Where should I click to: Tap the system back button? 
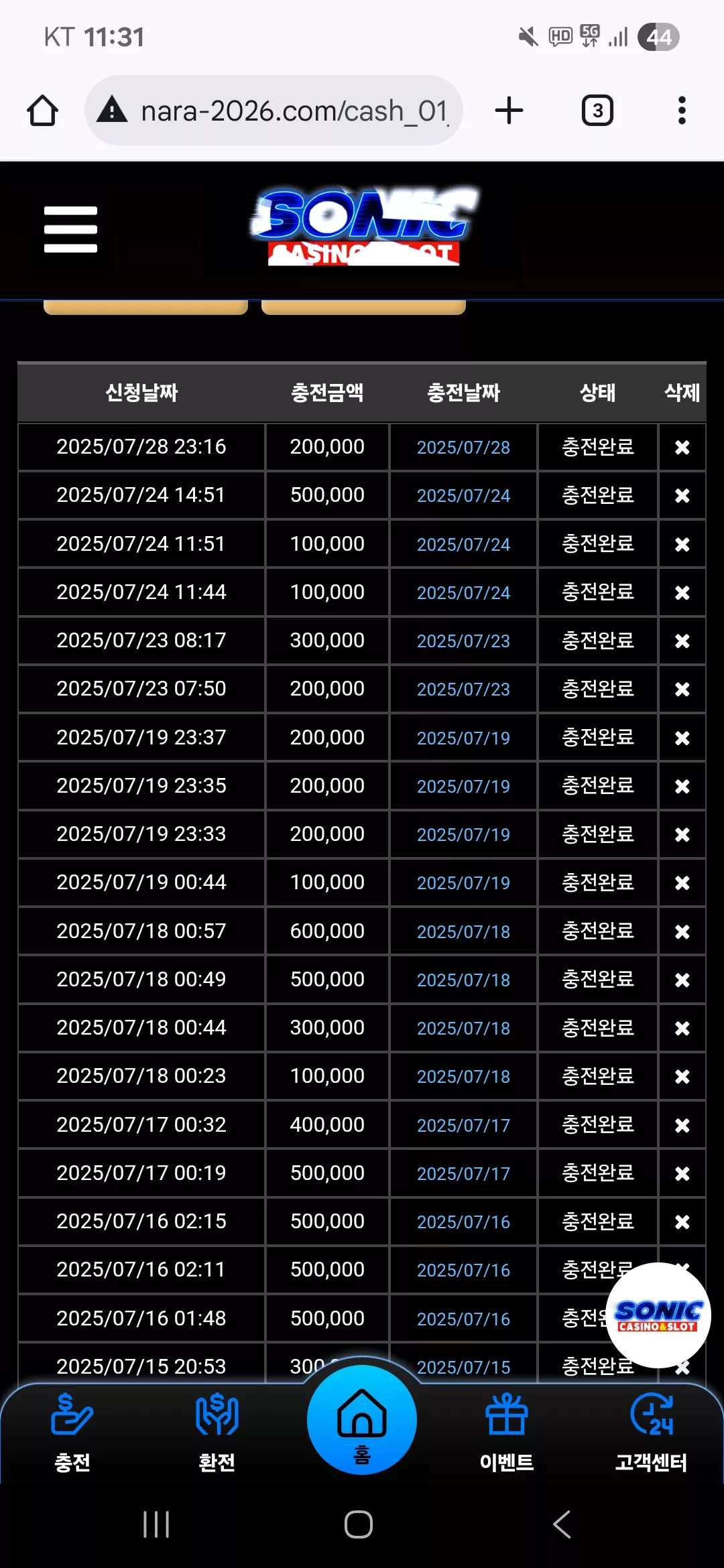[562, 1524]
